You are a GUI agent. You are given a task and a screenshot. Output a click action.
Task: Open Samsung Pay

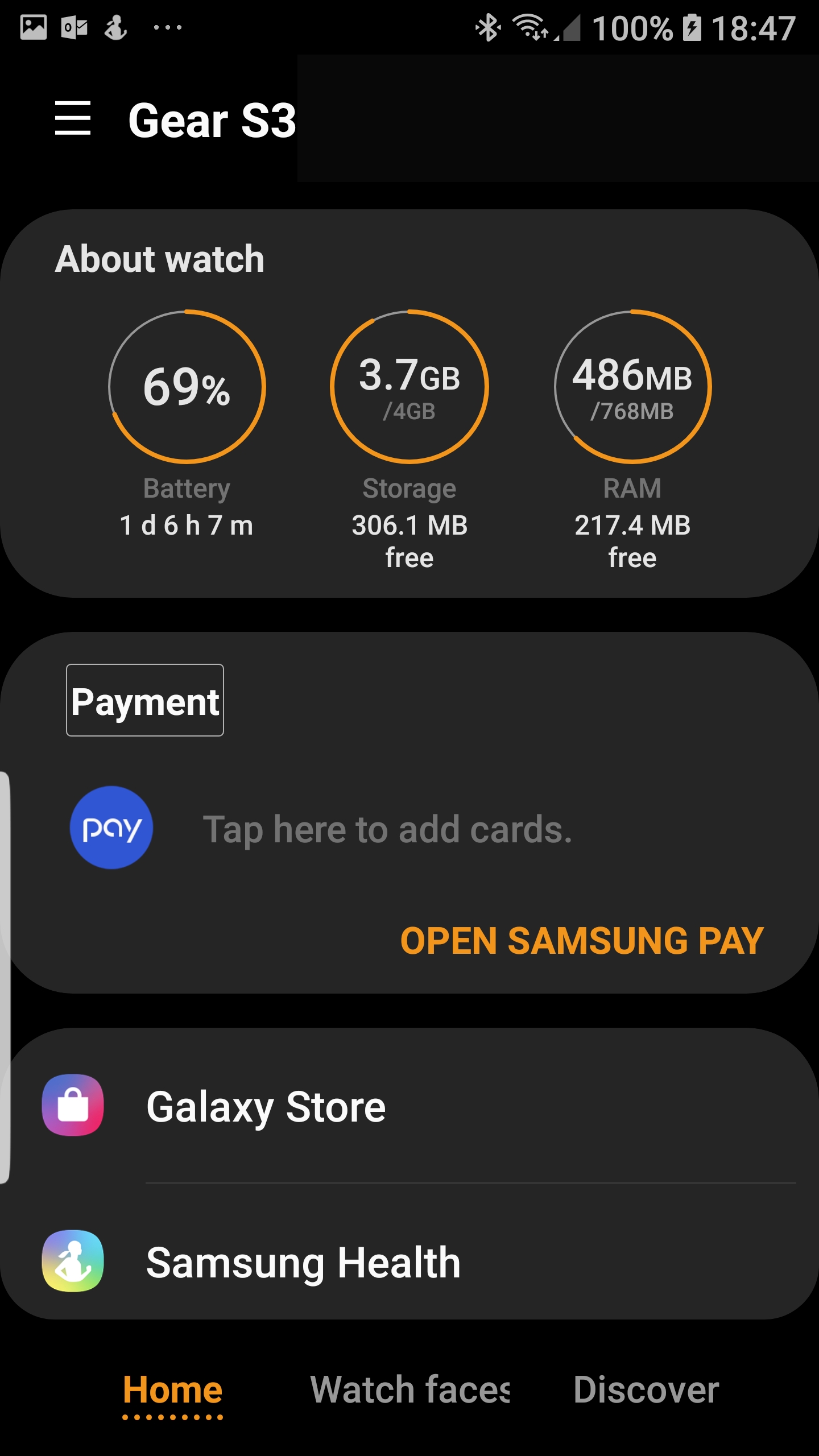click(x=582, y=941)
